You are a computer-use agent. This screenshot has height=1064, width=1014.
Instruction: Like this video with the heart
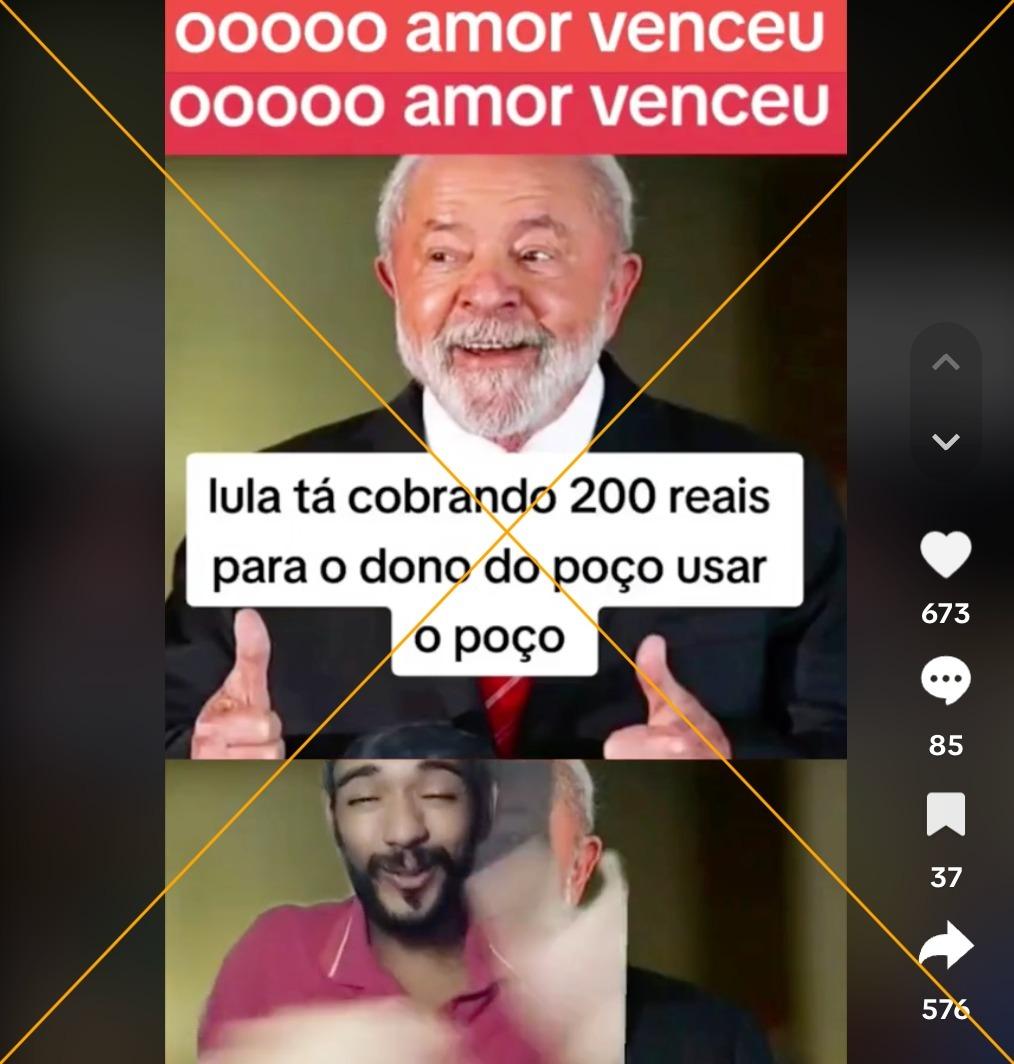[x=945, y=555]
